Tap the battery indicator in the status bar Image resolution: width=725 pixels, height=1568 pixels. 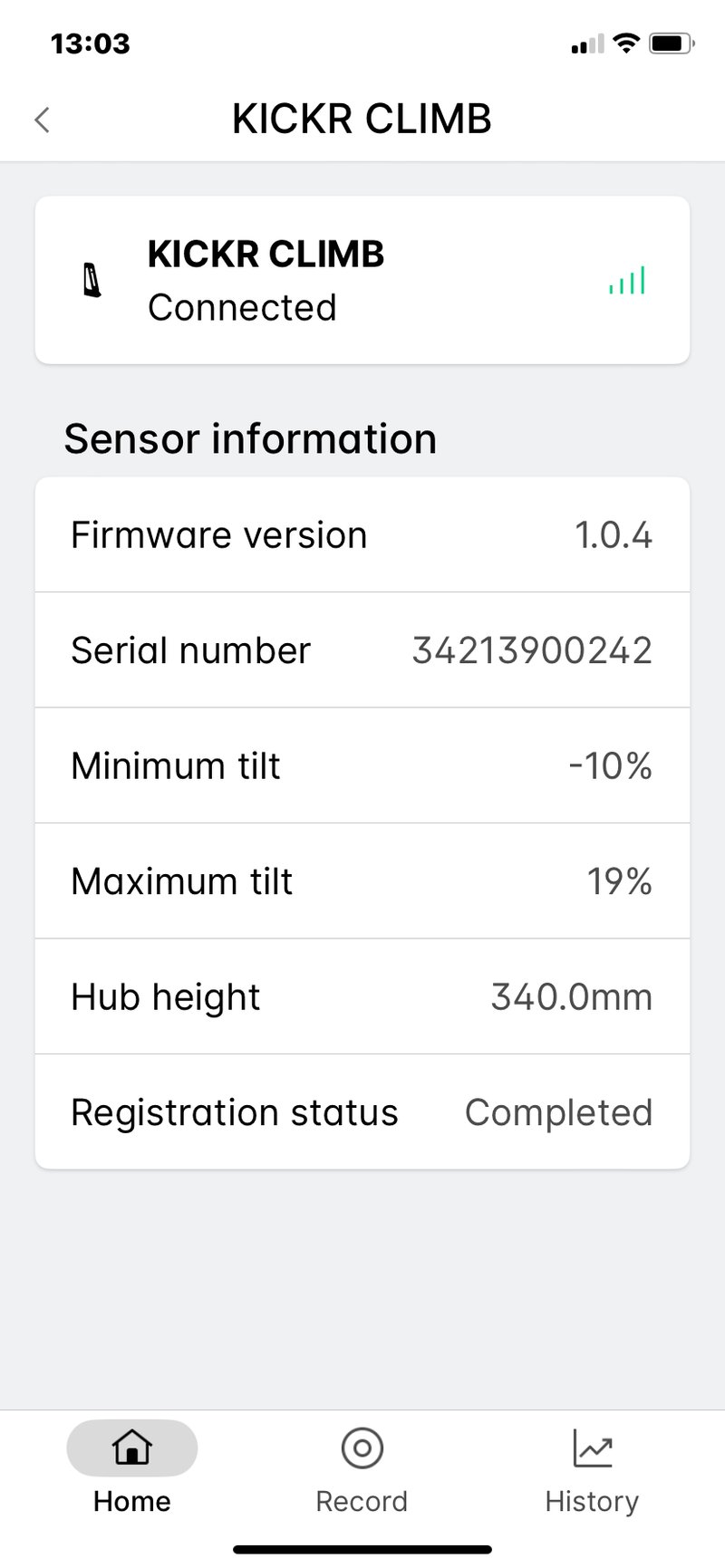click(672, 43)
